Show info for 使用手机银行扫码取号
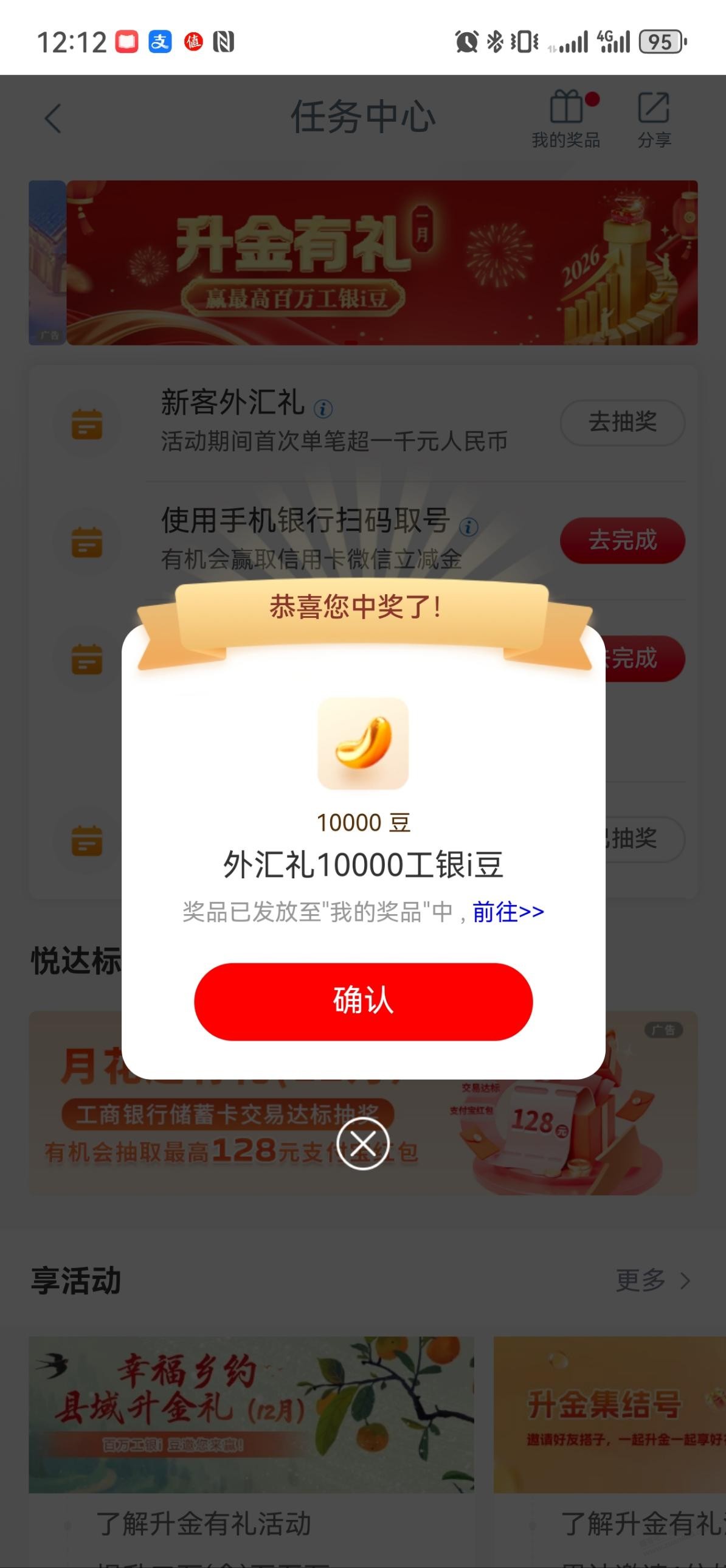Screen dimensions: 726x1568 tap(468, 527)
